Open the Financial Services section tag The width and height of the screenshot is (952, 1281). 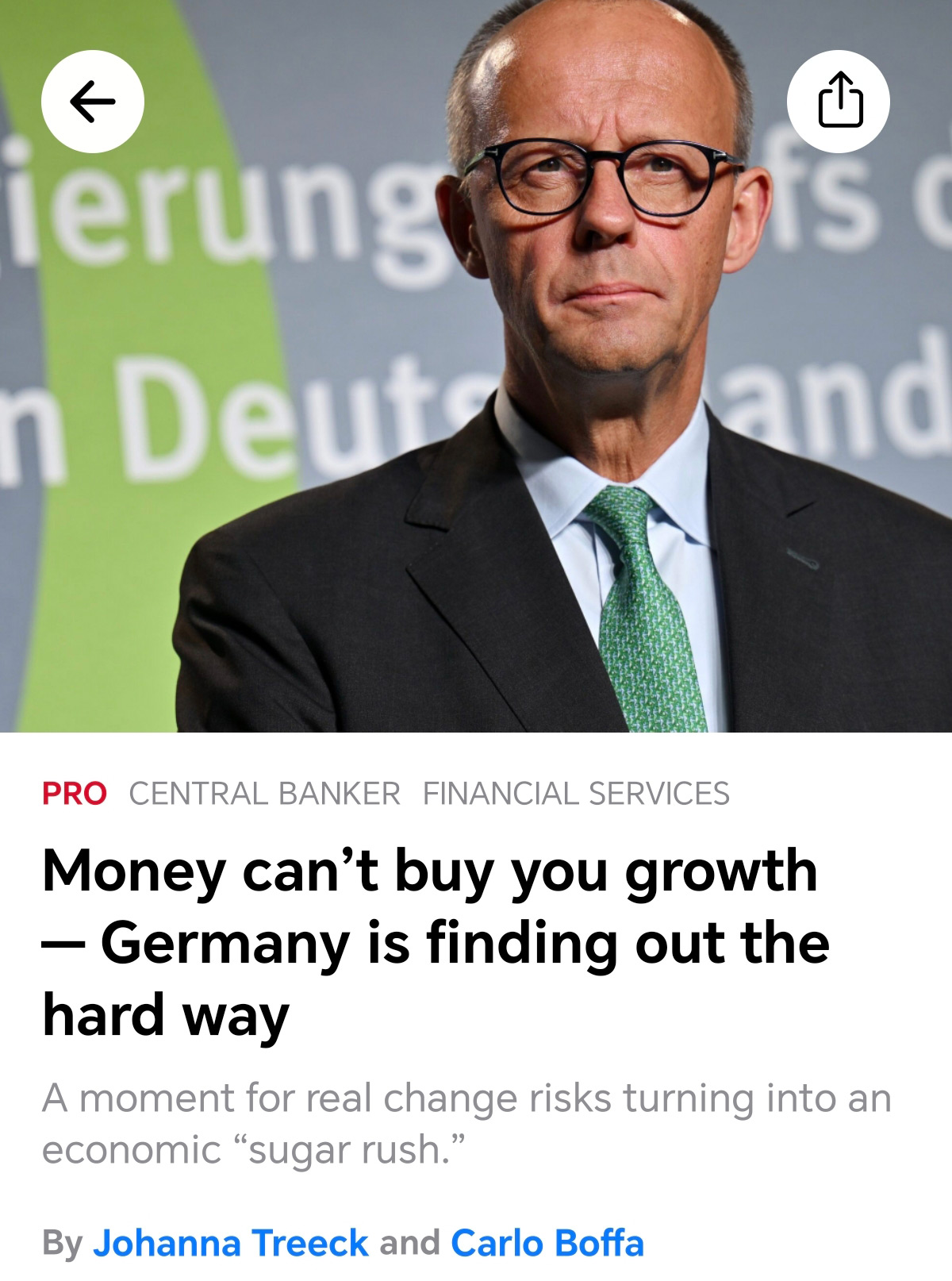[x=576, y=793]
